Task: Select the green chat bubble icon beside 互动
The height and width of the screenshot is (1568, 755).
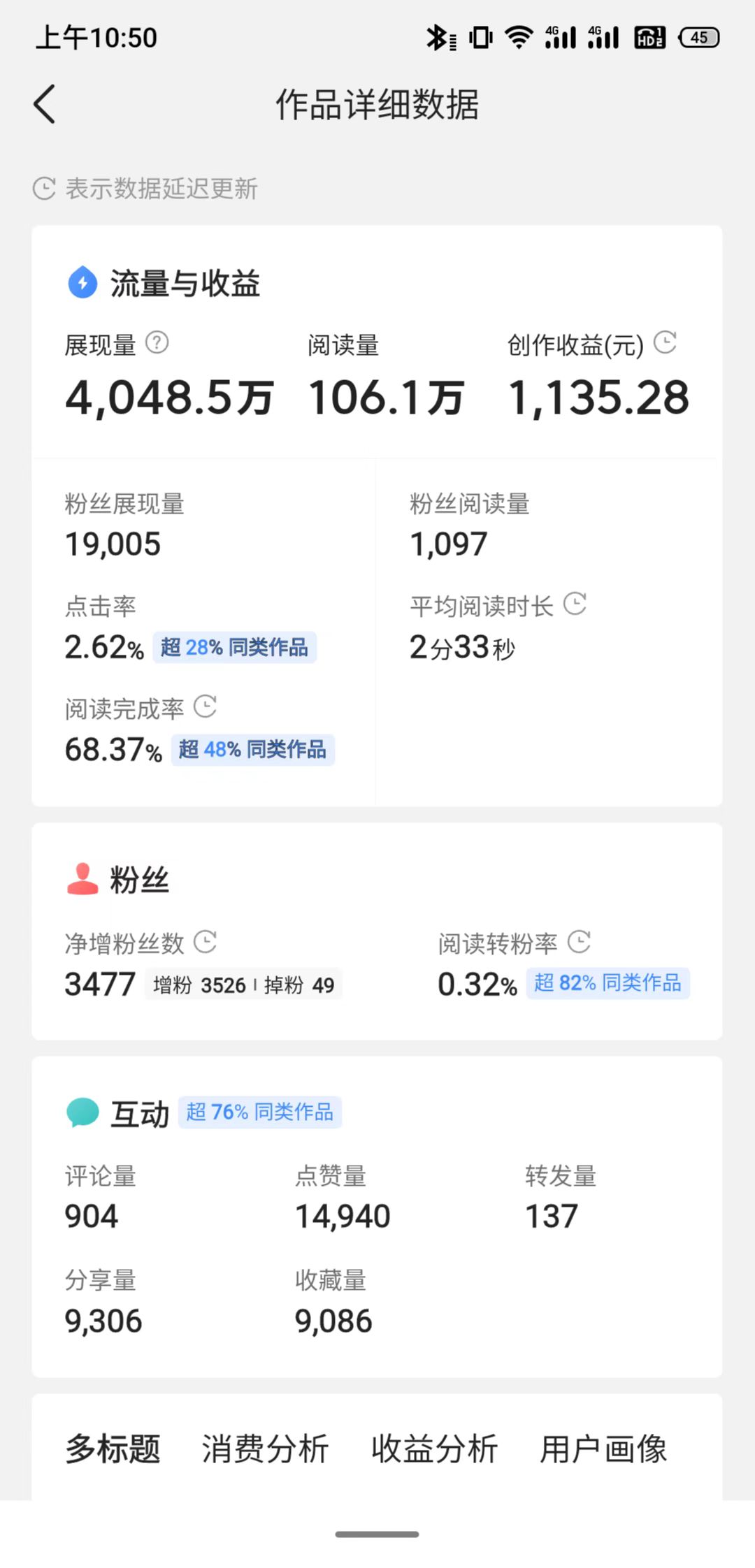Action: click(x=82, y=1111)
